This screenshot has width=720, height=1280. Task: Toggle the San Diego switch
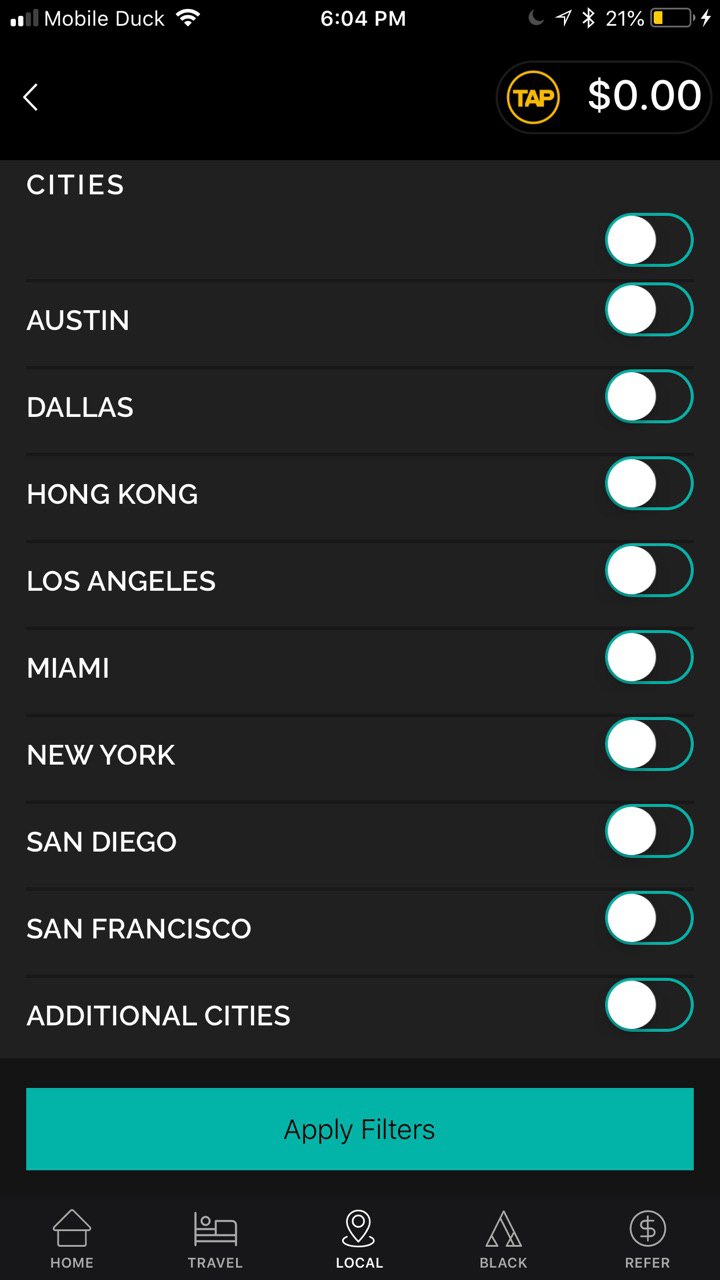coord(648,831)
